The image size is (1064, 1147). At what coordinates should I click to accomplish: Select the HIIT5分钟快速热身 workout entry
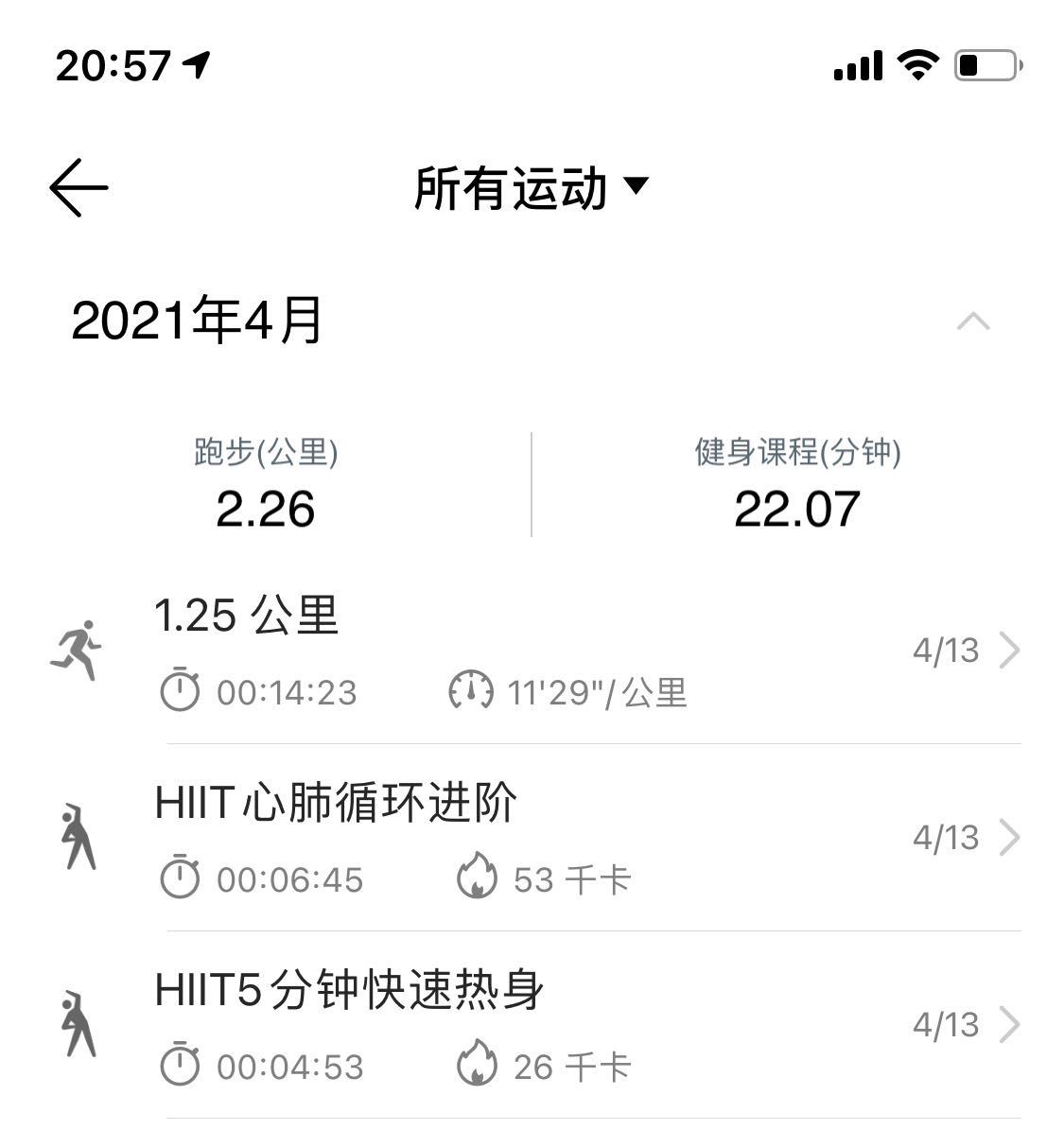click(567, 1026)
